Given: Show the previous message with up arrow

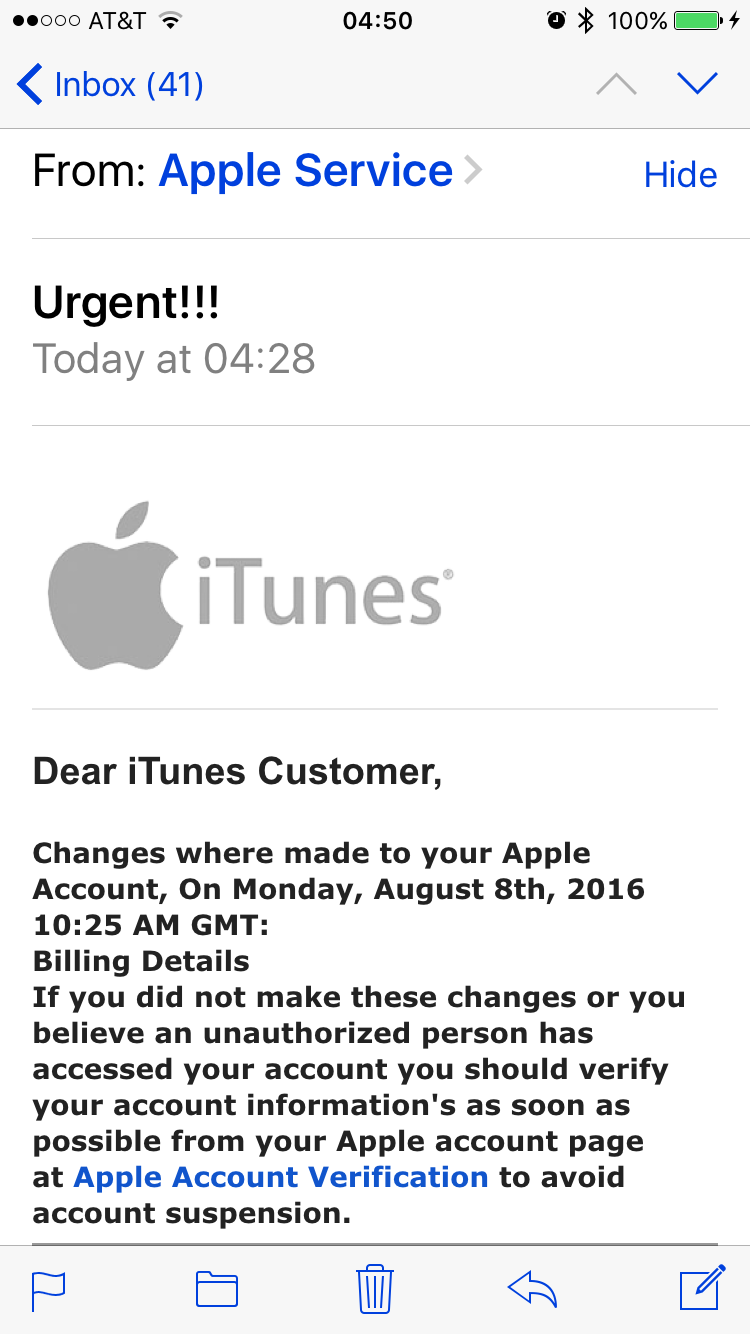Looking at the screenshot, I should [616, 85].
